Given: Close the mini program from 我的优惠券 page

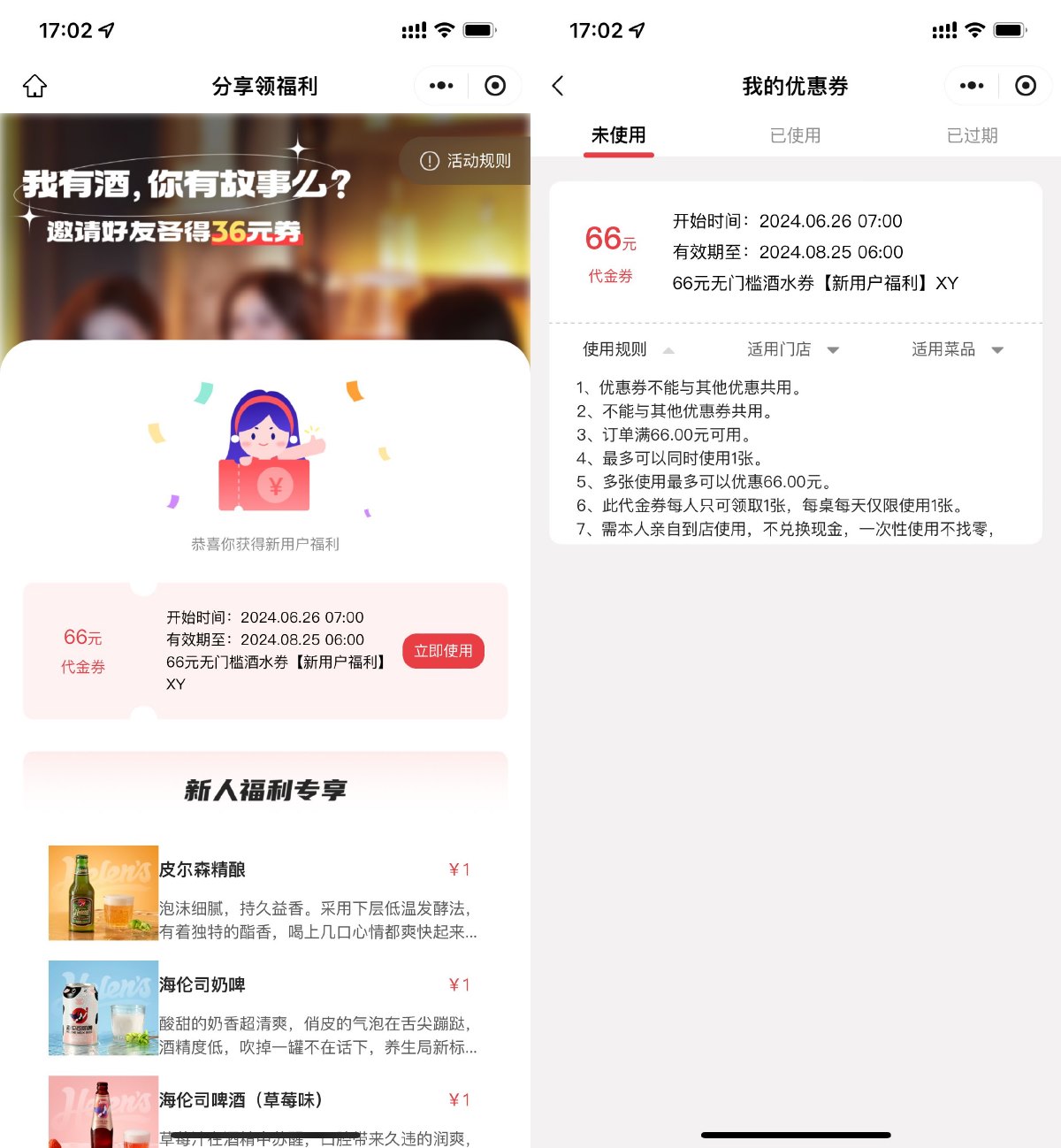Looking at the screenshot, I should coord(1025,86).
